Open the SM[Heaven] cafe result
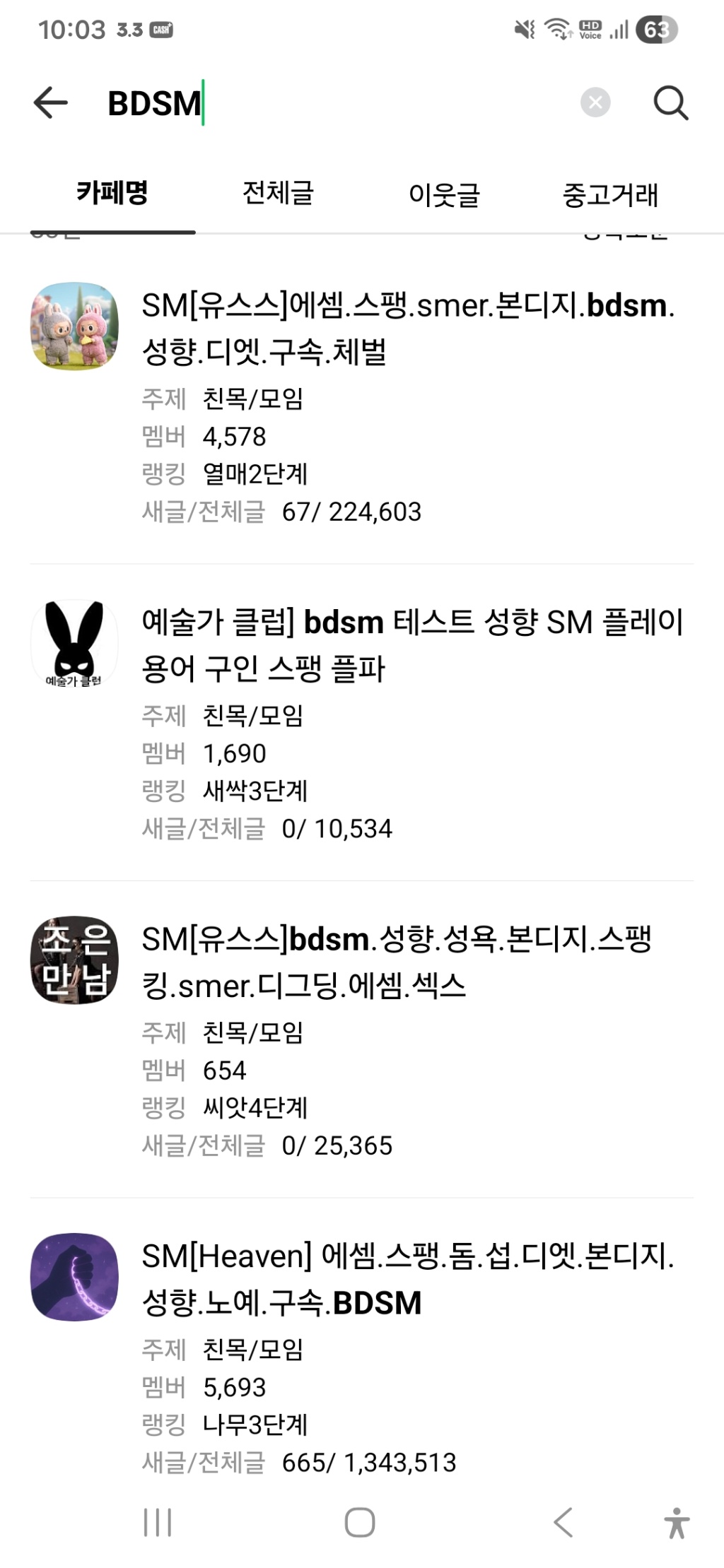 [x=407, y=1279]
